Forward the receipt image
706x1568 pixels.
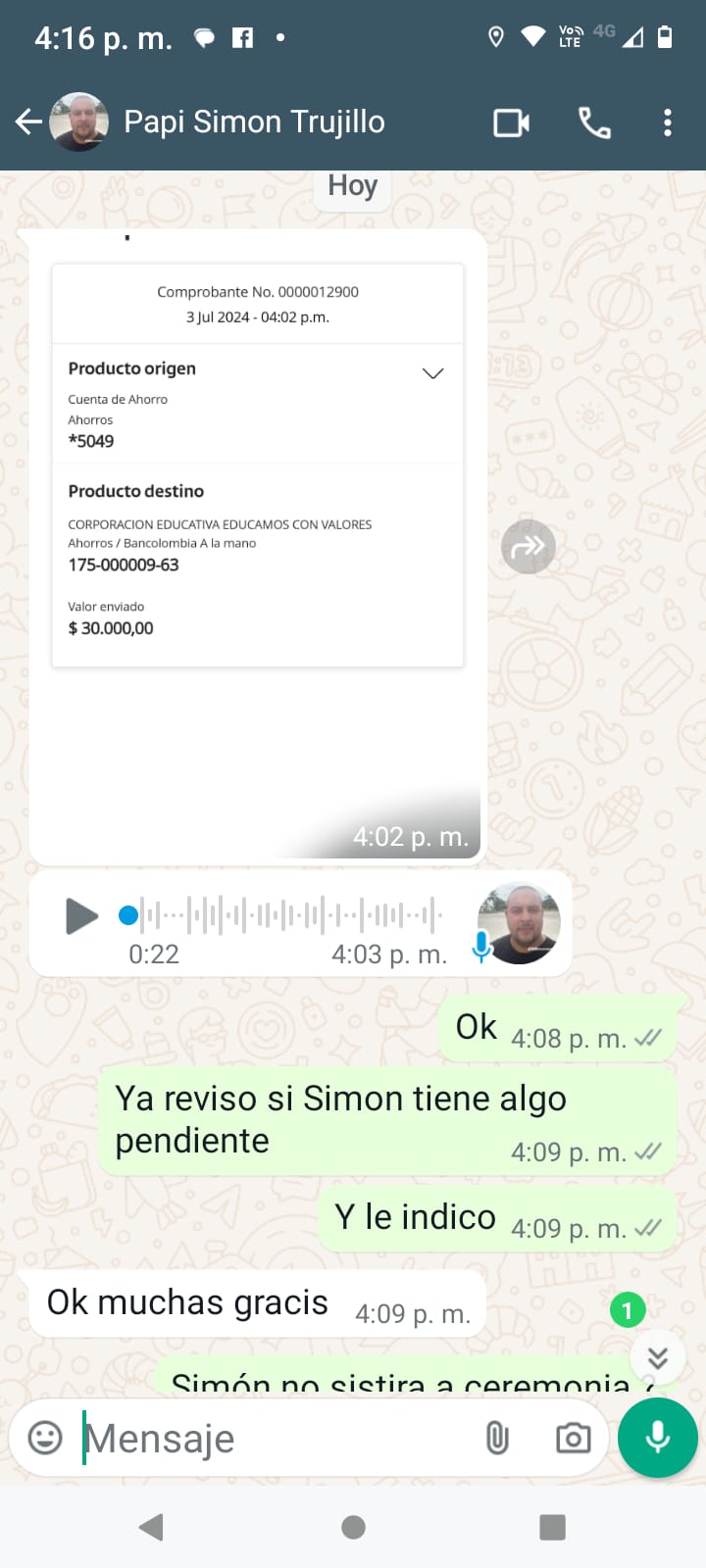click(x=529, y=547)
